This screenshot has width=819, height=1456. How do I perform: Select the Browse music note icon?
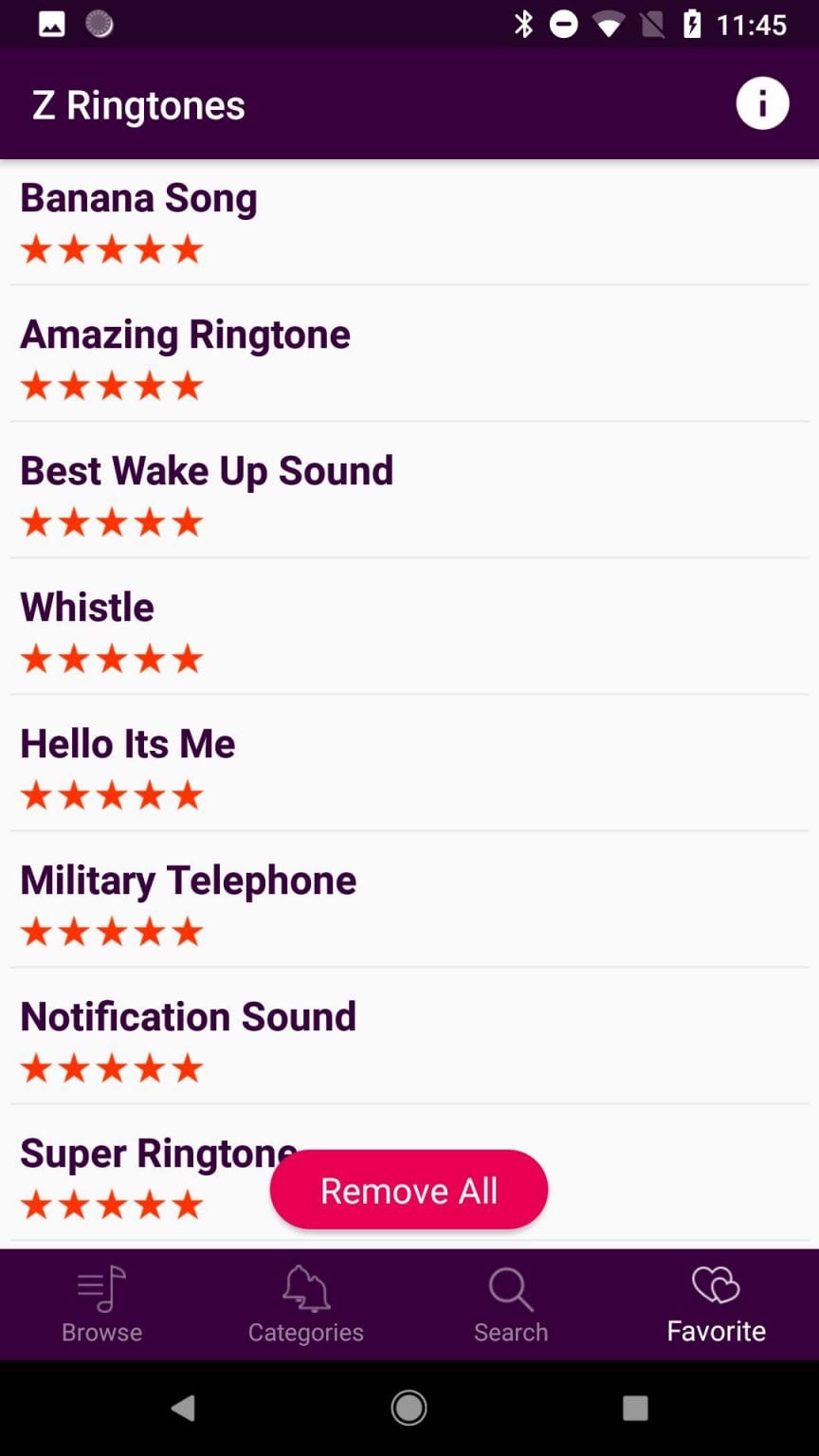(x=100, y=1287)
